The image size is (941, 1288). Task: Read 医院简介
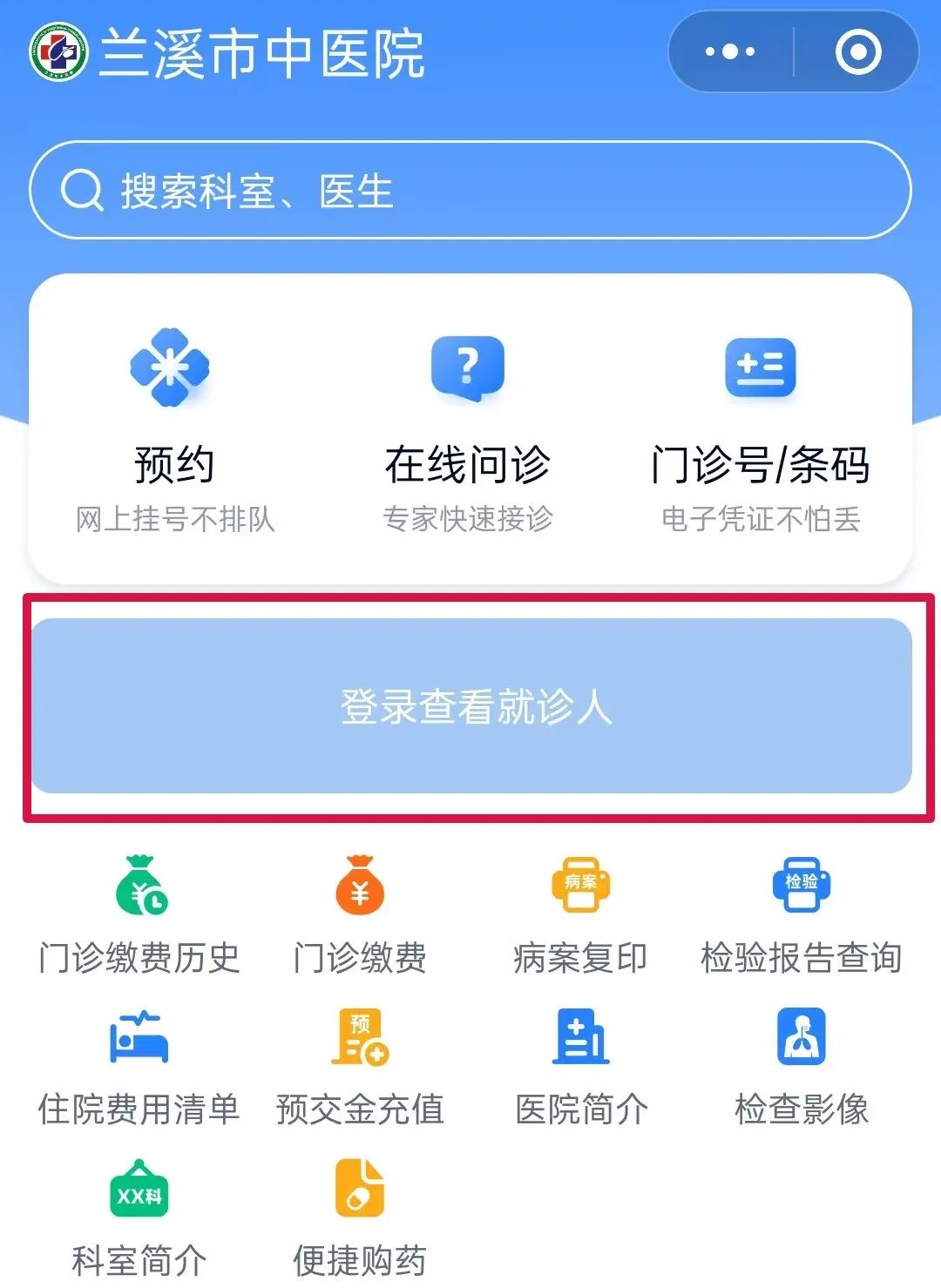[x=580, y=1067]
